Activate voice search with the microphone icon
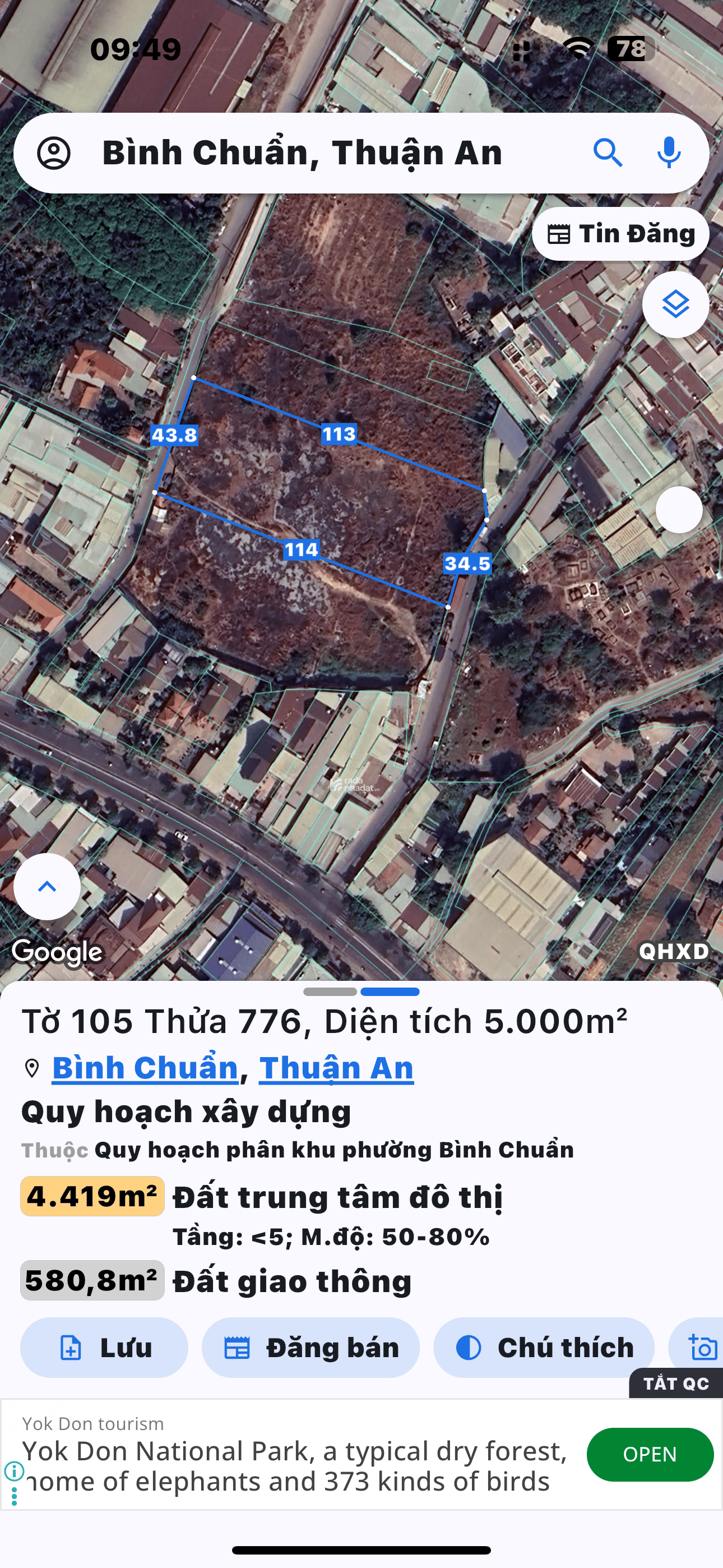The image size is (723, 1568). pos(668,153)
